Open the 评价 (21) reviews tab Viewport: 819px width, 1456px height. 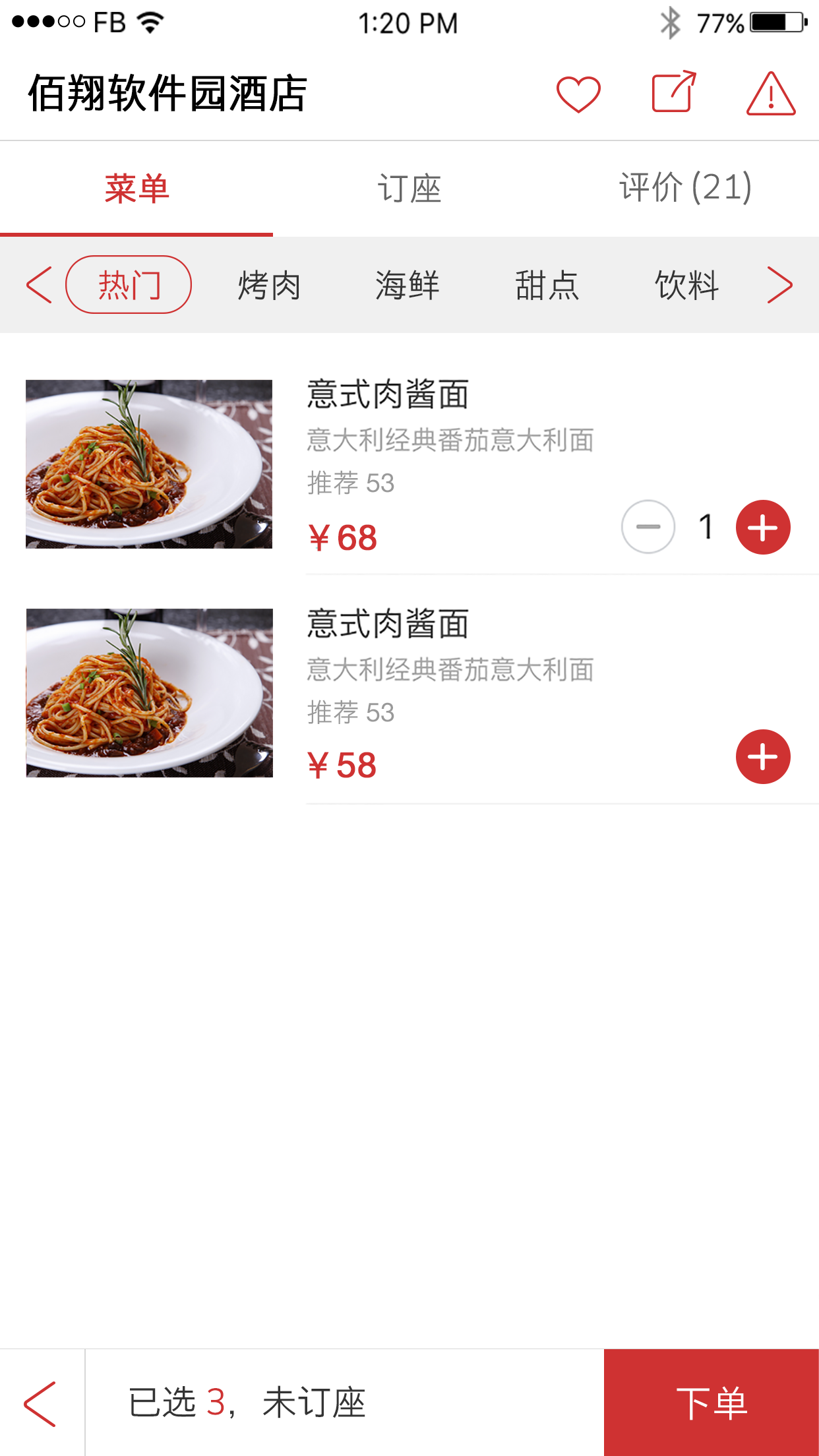tap(684, 189)
